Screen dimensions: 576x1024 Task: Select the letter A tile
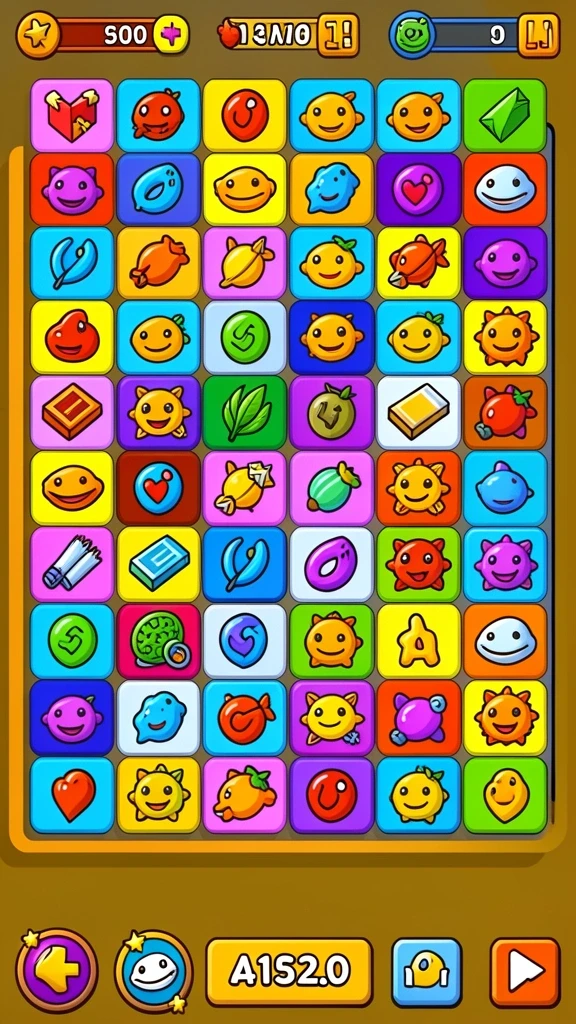[x=419, y=641]
